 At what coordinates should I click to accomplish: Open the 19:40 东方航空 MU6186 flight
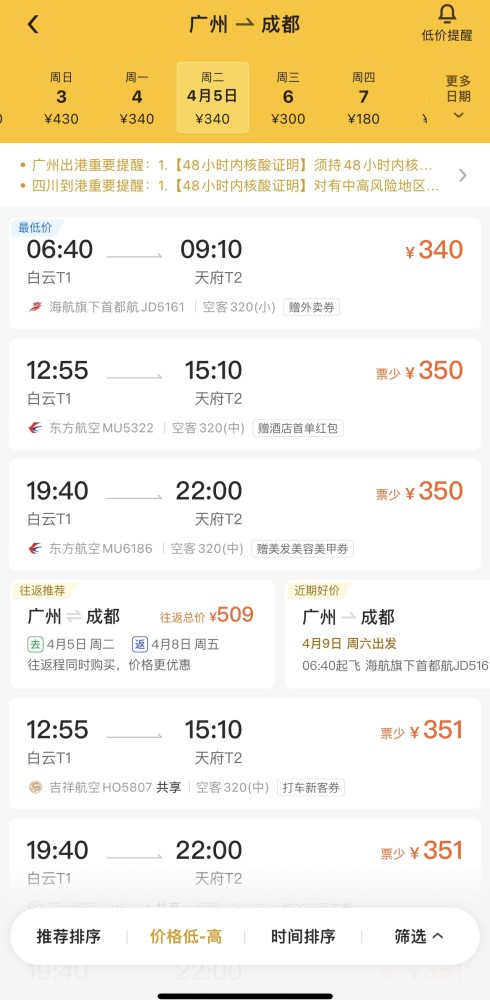pyautogui.click(x=245, y=515)
